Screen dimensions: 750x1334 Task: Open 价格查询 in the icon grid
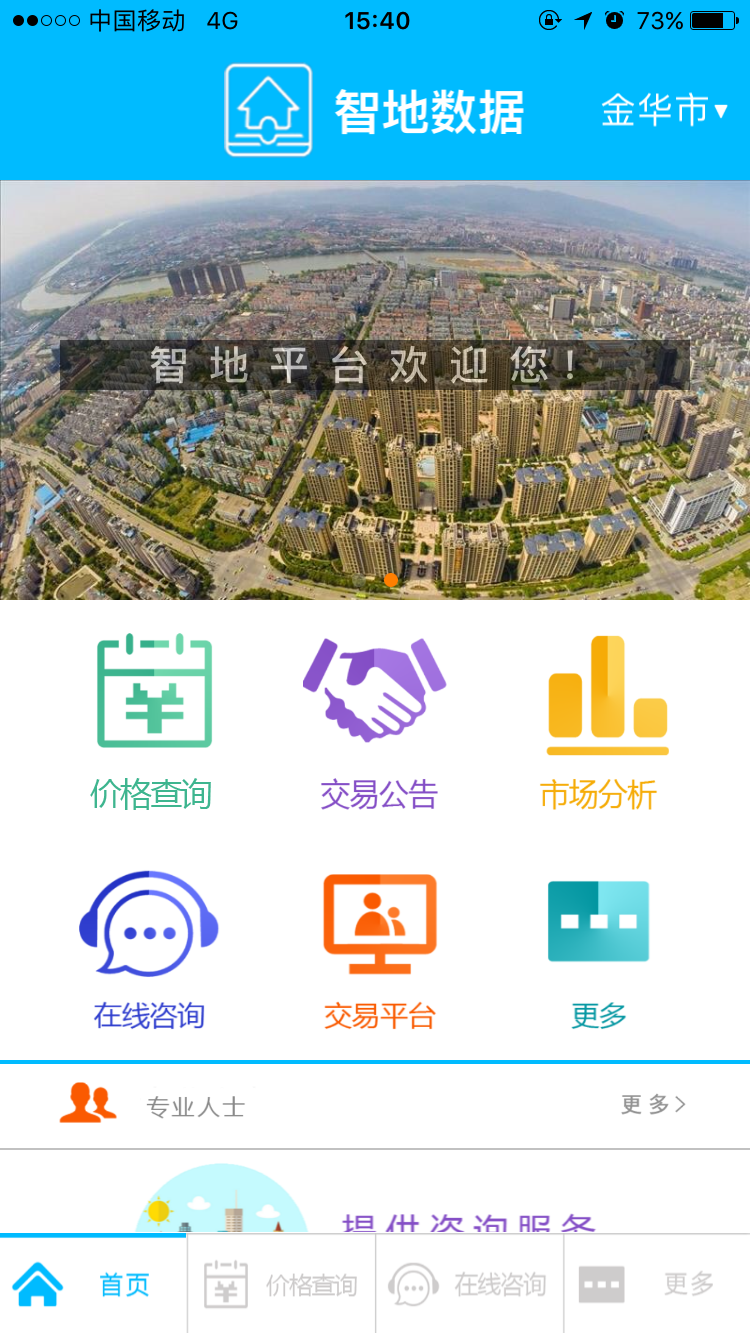(152, 722)
